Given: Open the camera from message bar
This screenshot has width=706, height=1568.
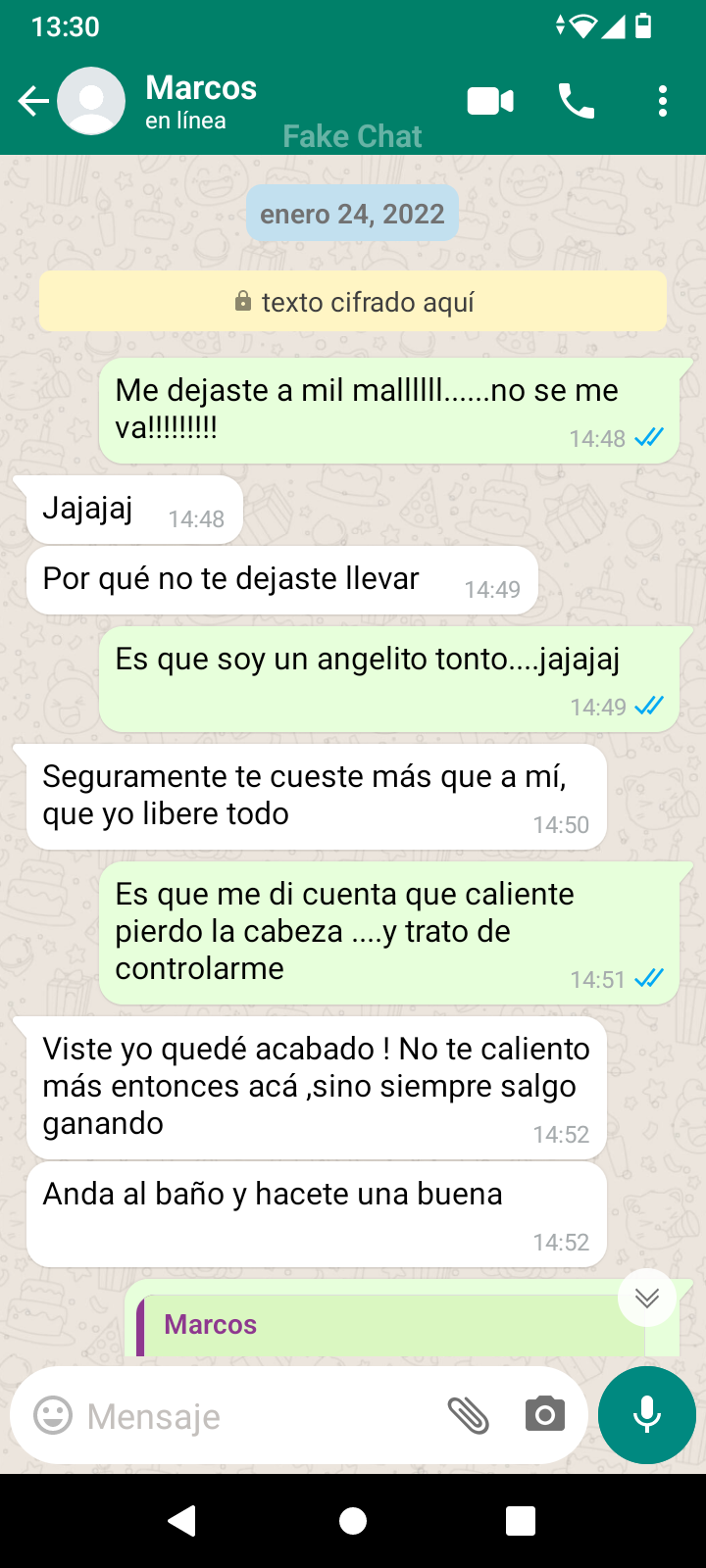Looking at the screenshot, I should 544,1416.
